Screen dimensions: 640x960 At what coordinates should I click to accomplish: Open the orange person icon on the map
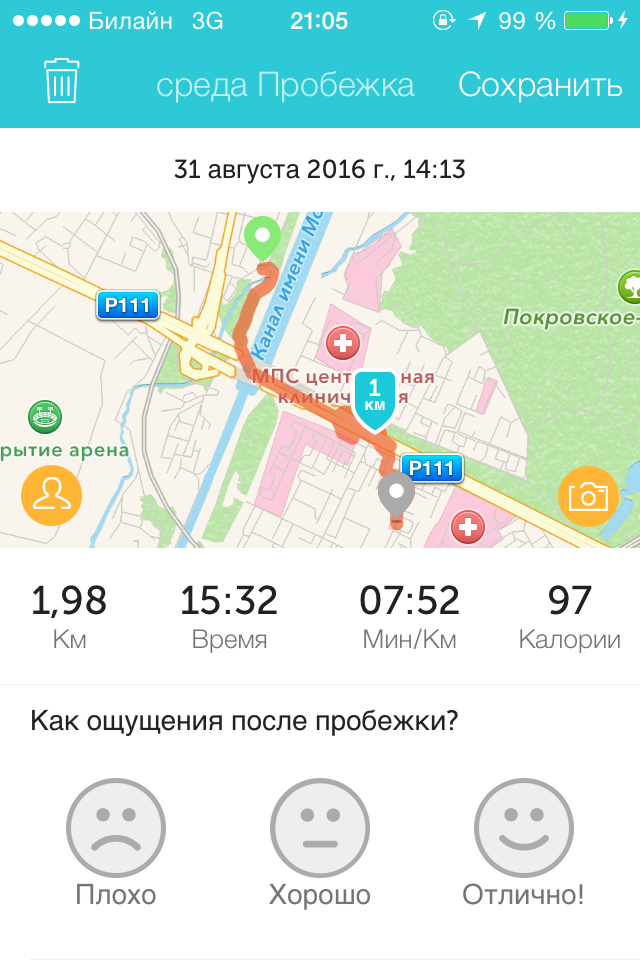tap(51, 495)
